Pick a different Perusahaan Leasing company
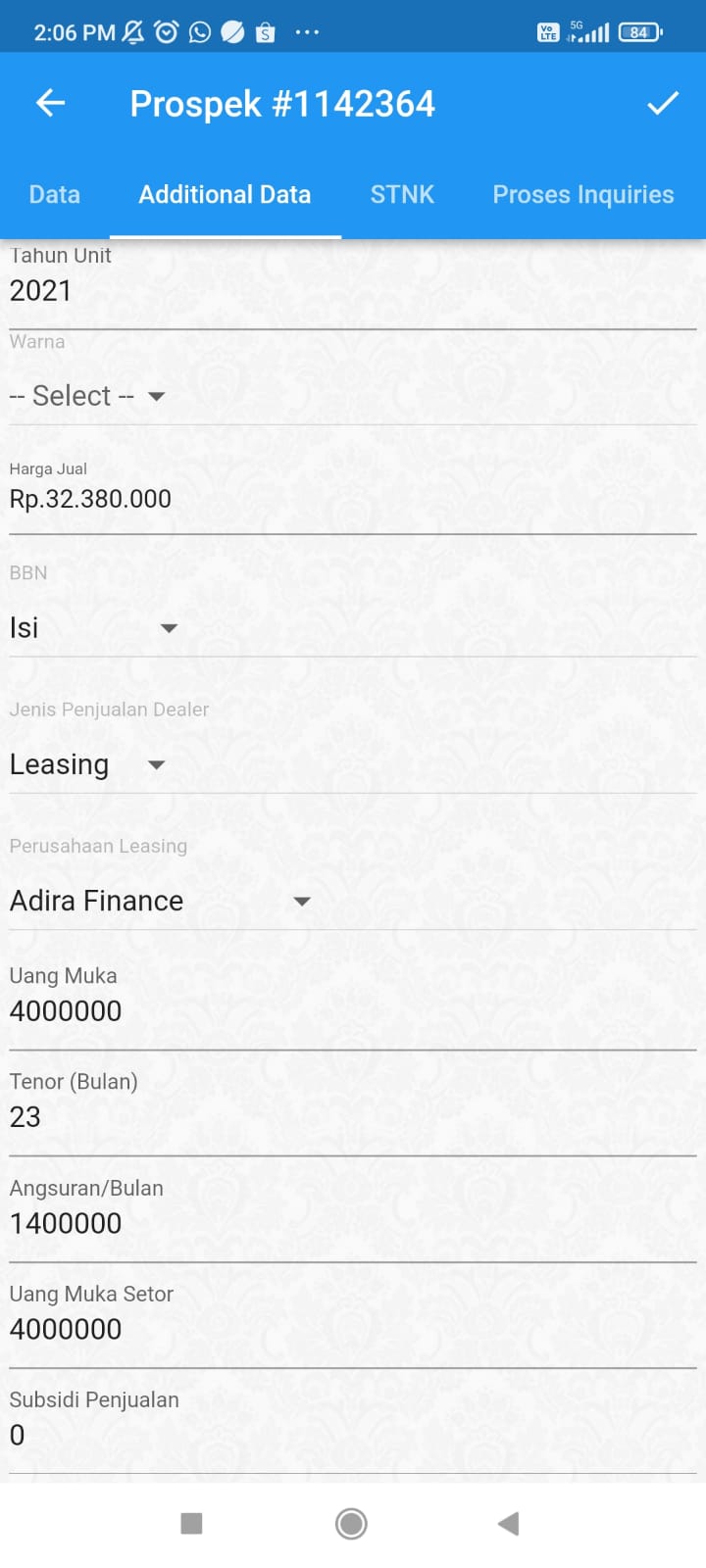Screen dimensions: 706x1568 [161, 901]
